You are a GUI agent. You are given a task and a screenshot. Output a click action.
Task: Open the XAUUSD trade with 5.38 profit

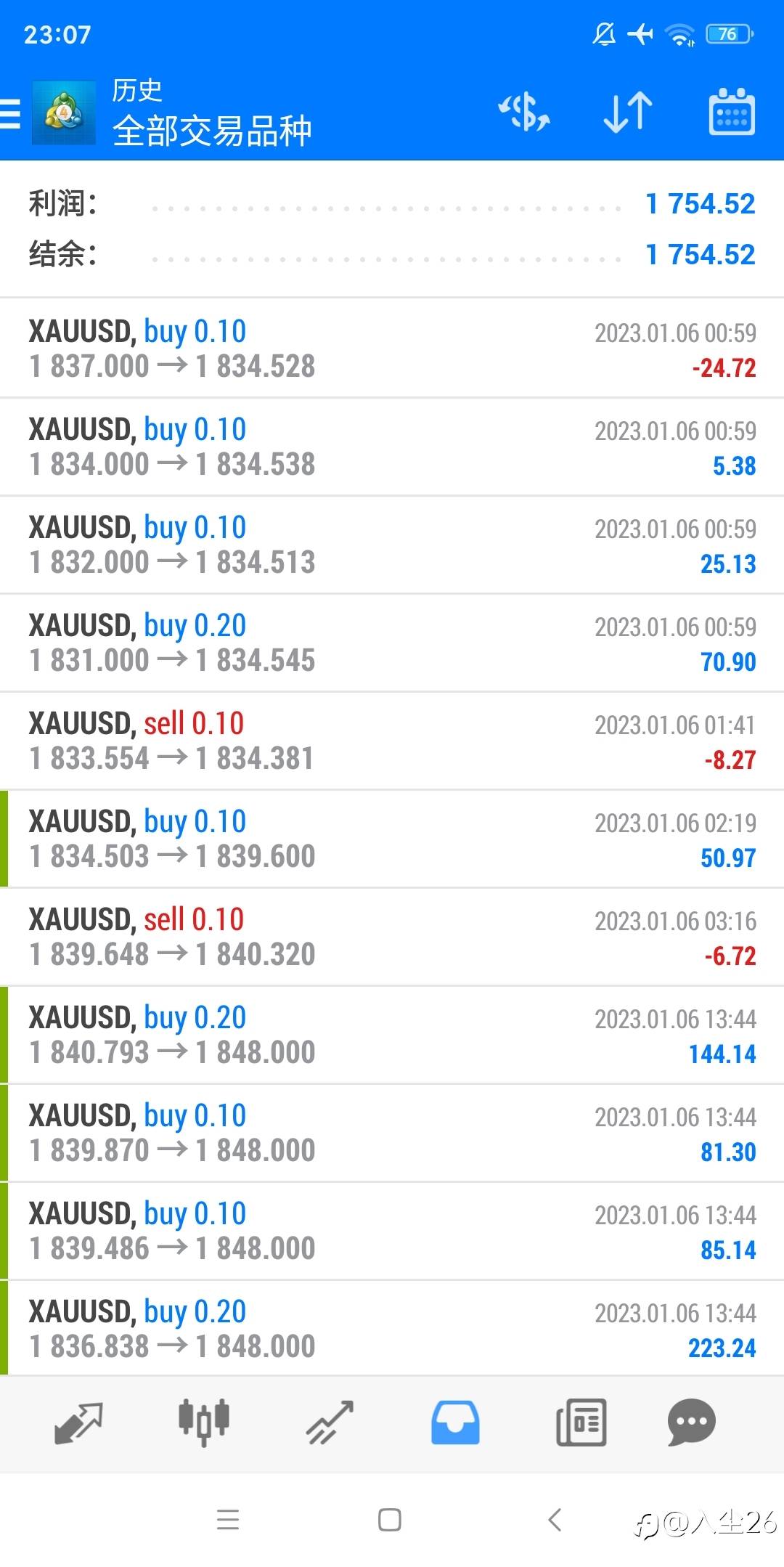click(392, 447)
